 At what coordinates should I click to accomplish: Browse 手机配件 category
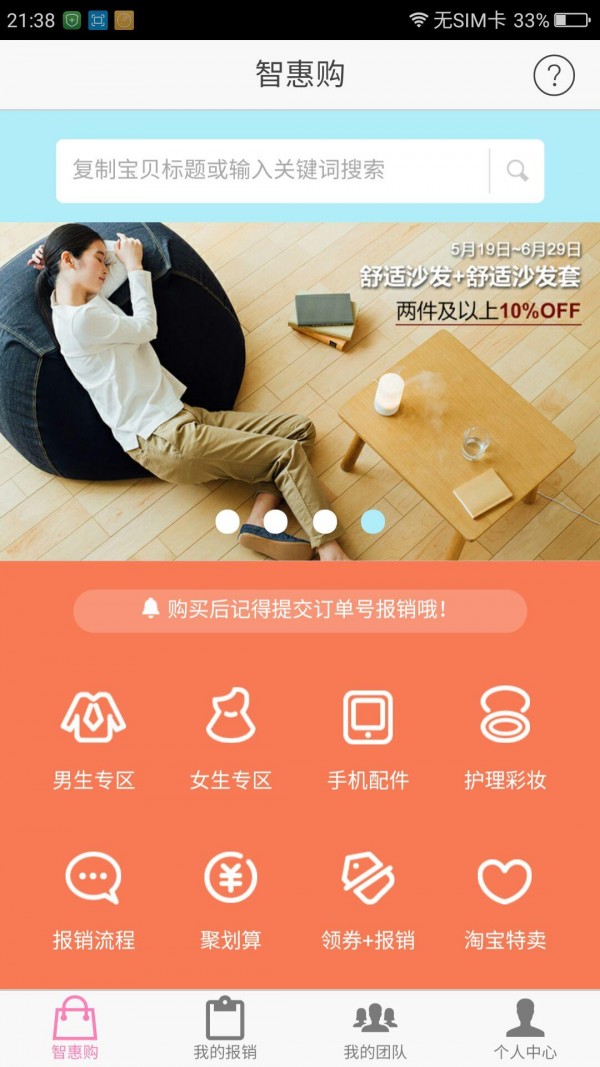point(368,739)
